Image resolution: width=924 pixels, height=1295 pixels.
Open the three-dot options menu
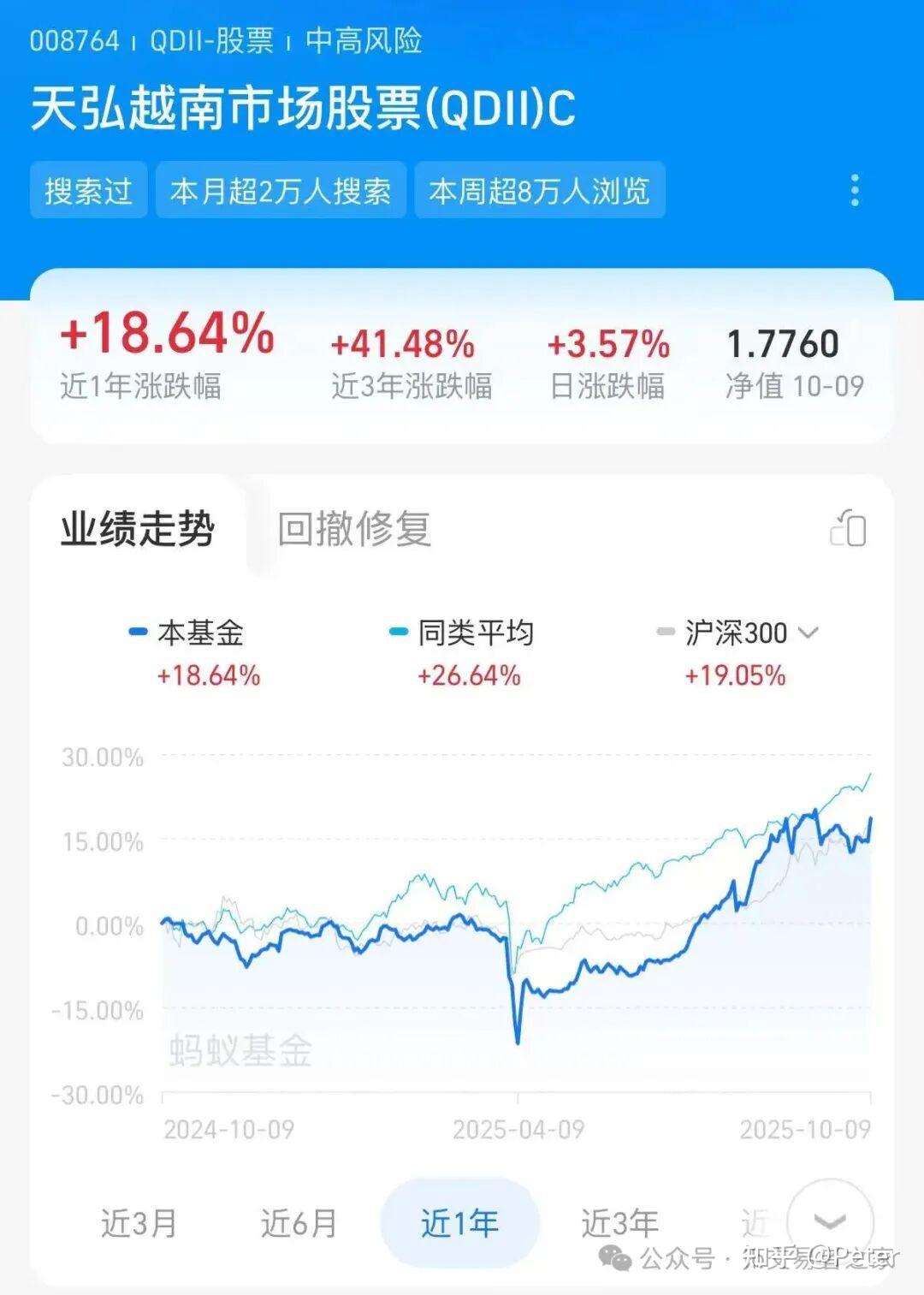[x=854, y=192]
